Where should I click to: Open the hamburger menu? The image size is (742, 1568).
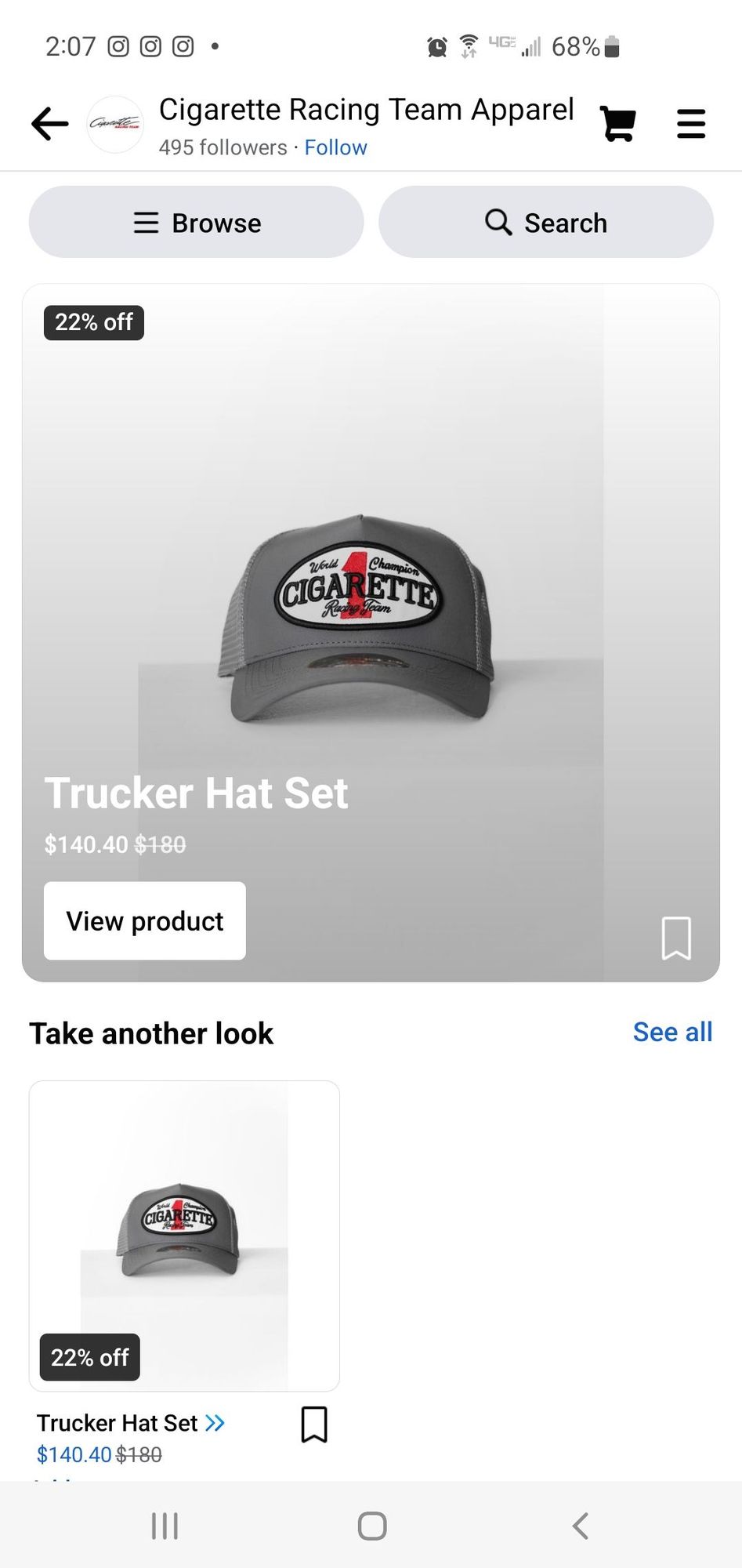coord(690,124)
